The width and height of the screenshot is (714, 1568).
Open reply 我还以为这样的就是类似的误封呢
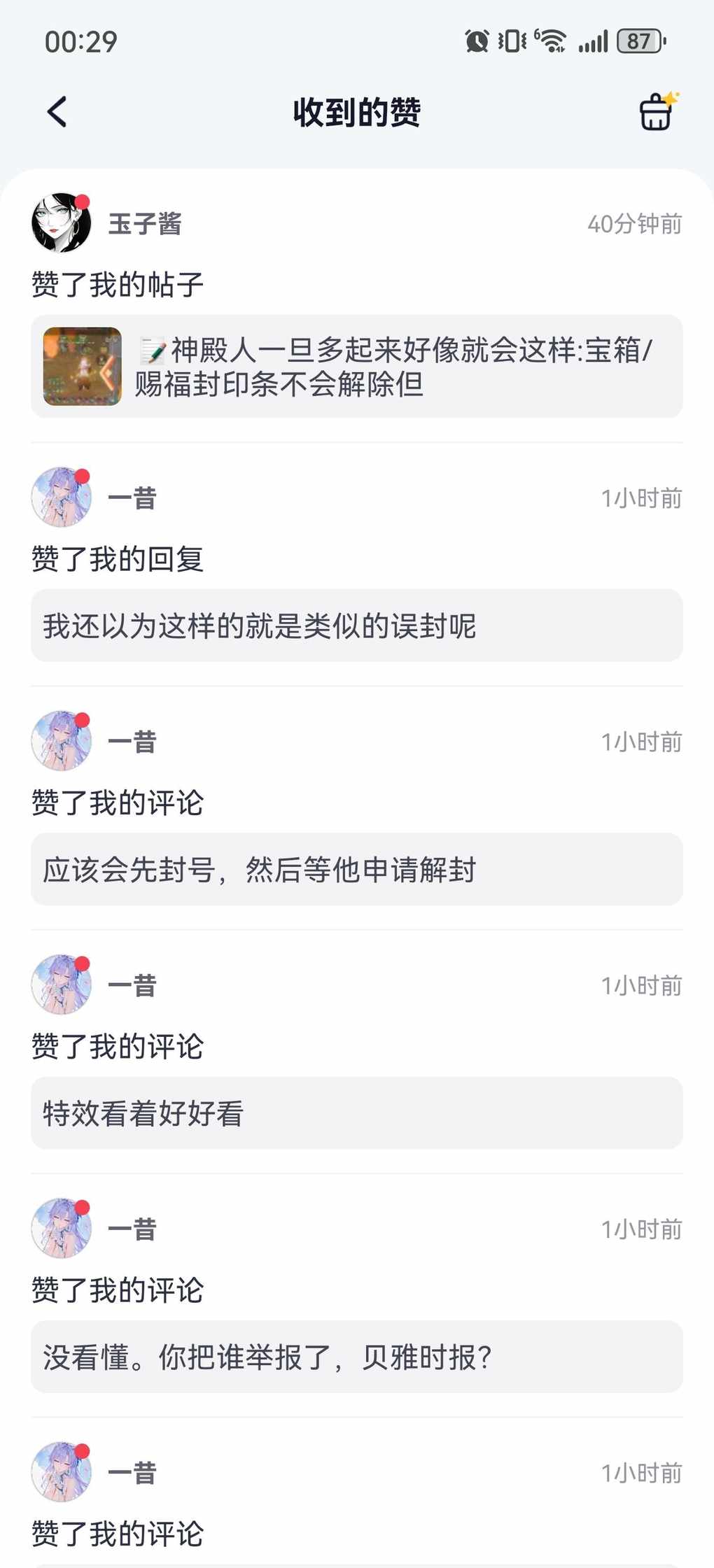coord(356,626)
